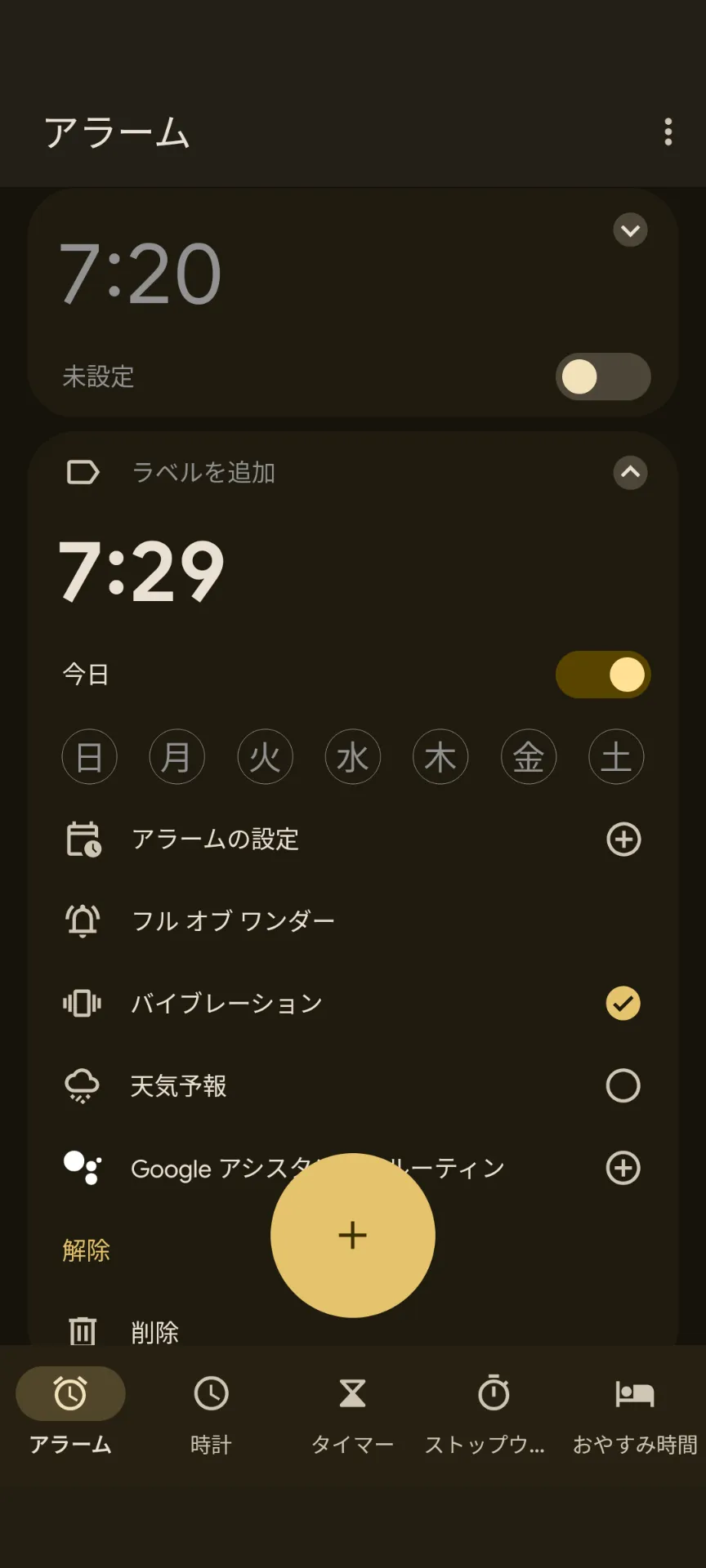Select 日 as a repeat day
The width and height of the screenshot is (706, 1568).
coord(89,756)
